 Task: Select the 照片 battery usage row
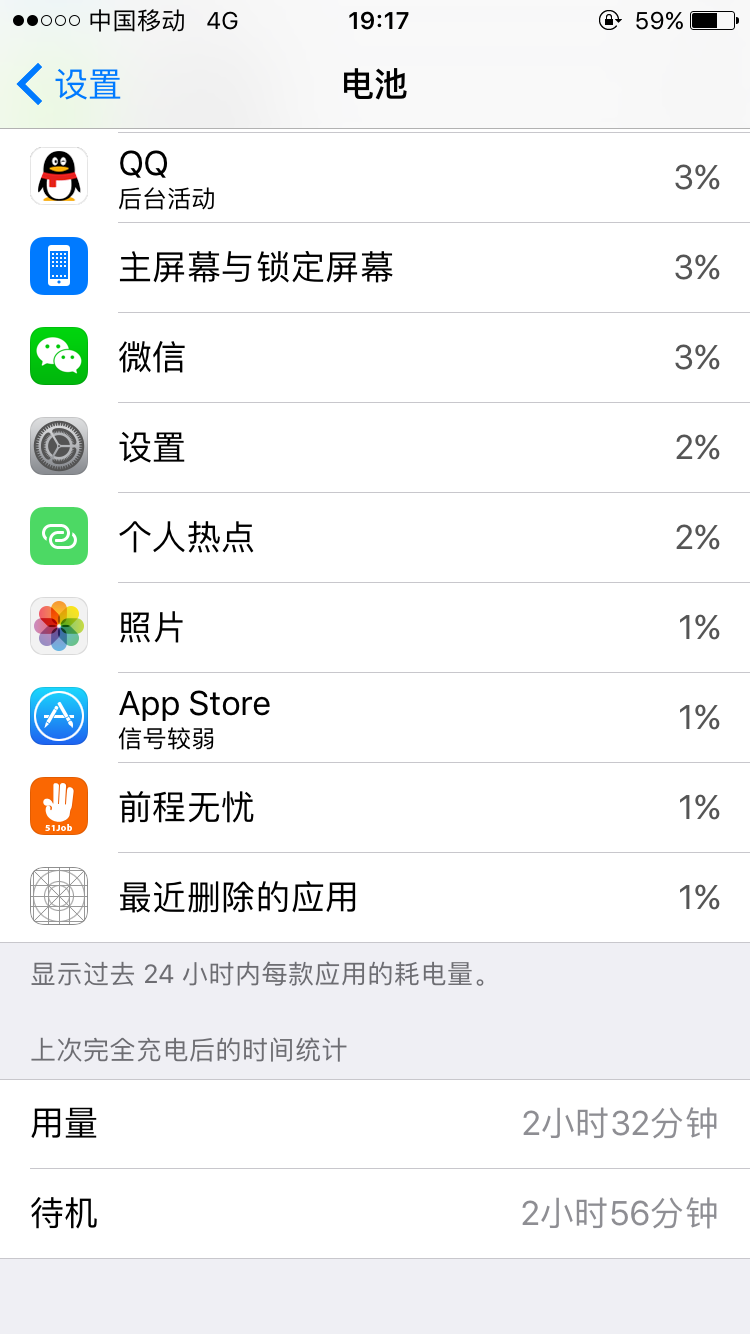point(375,628)
